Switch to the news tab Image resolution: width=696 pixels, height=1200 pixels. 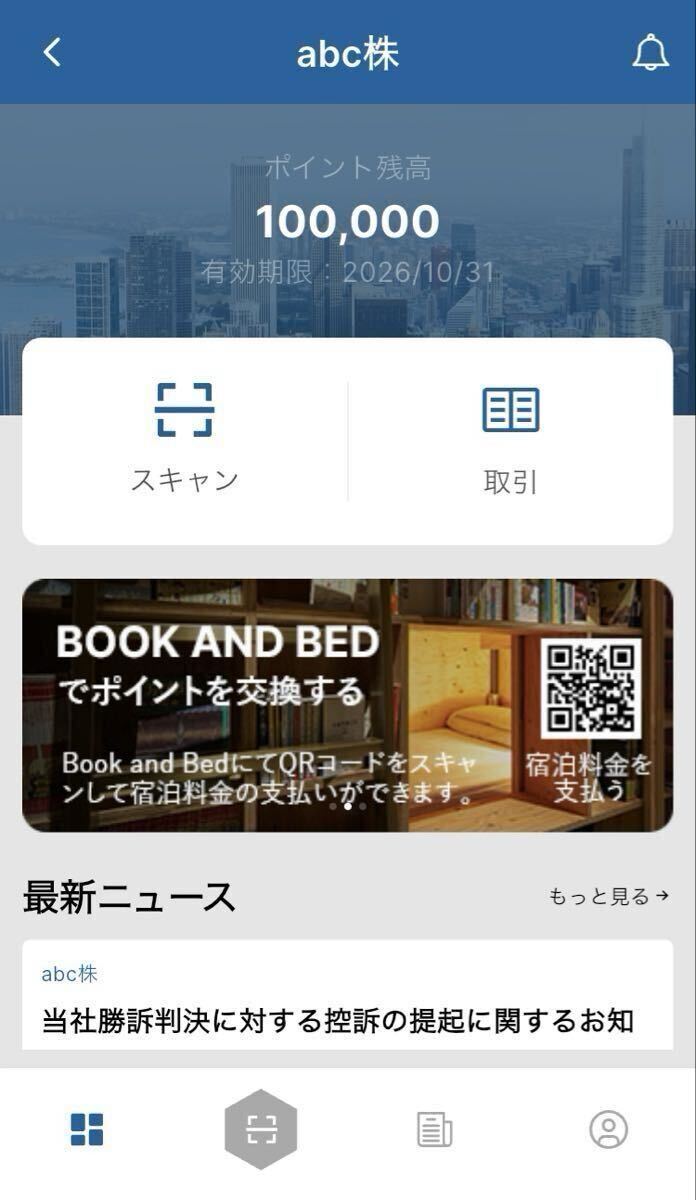435,1130
